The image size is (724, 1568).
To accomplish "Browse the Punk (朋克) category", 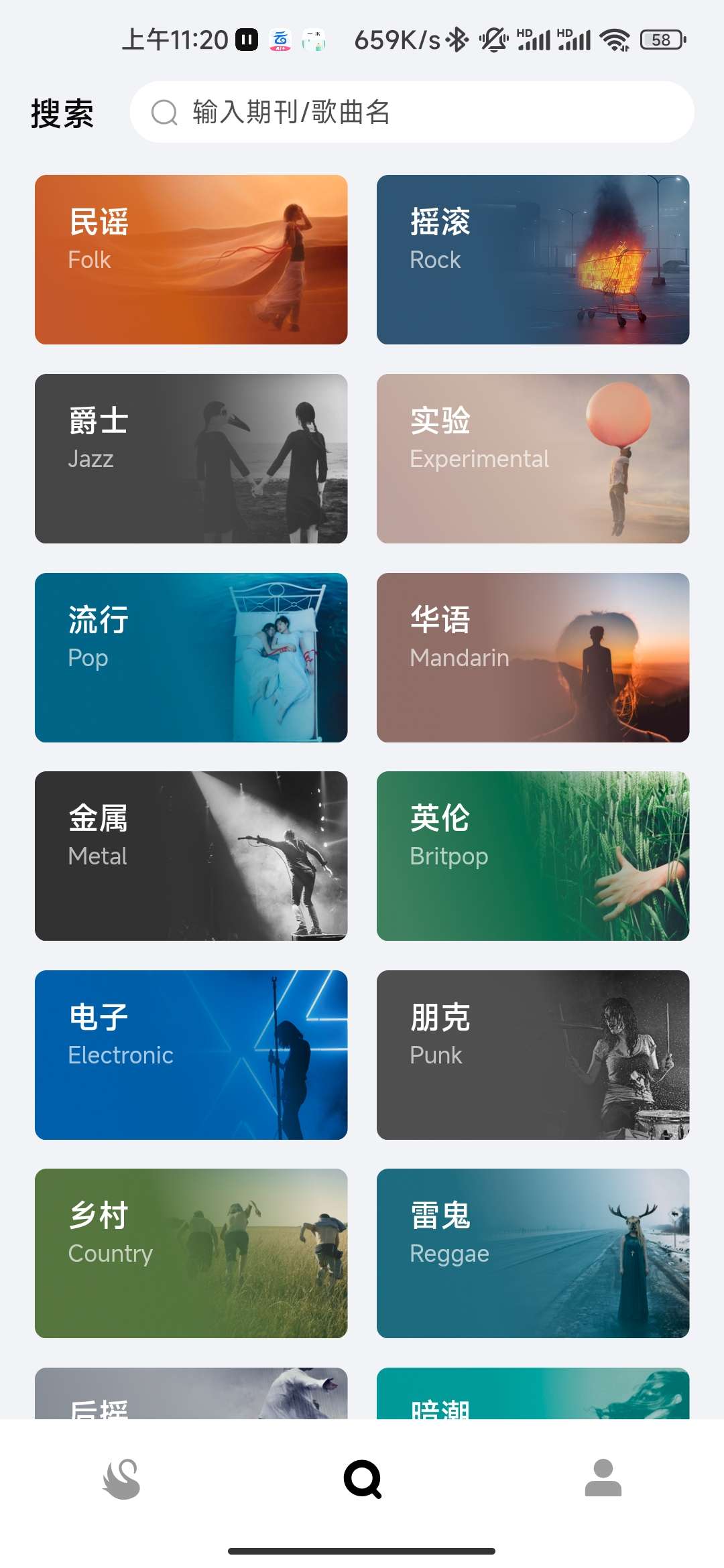I will click(533, 1055).
